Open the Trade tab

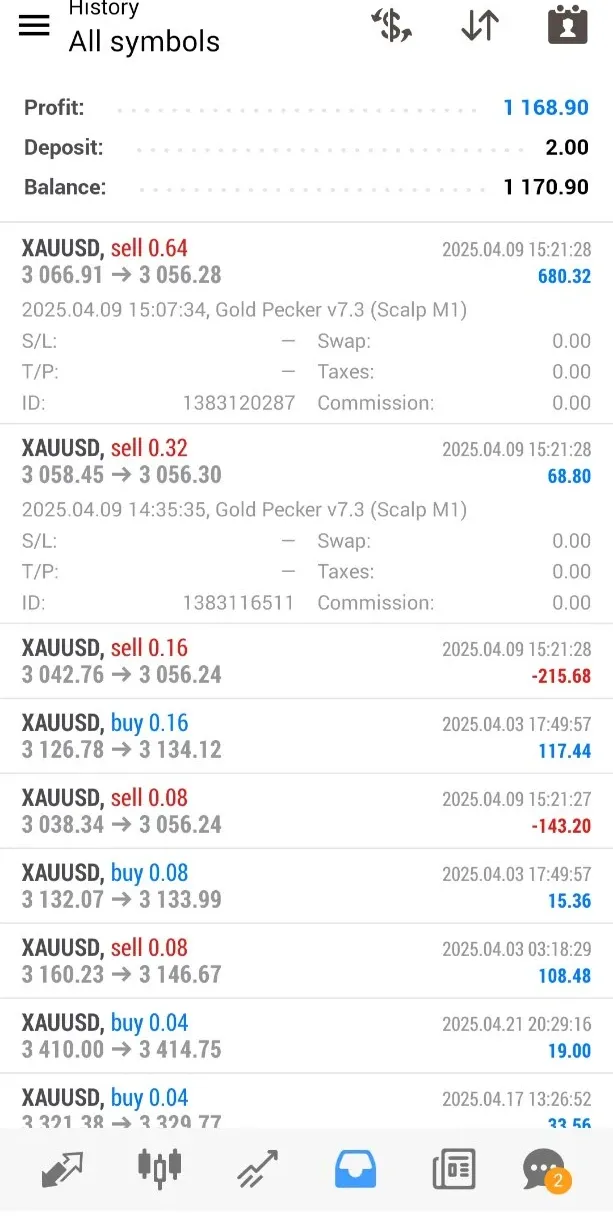pos(257,1168)
